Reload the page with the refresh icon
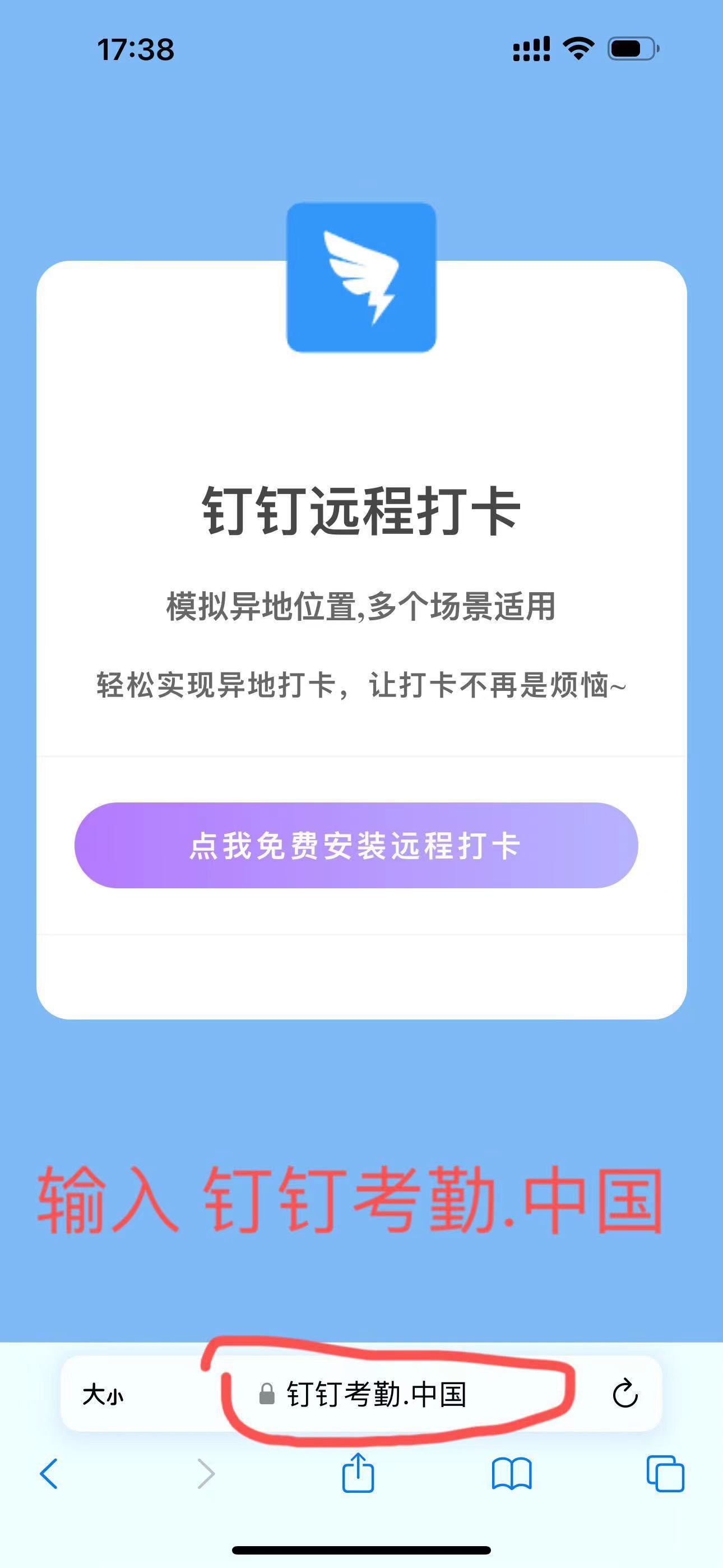The width and height of the screenshot is (723, 1568). 625,1394
